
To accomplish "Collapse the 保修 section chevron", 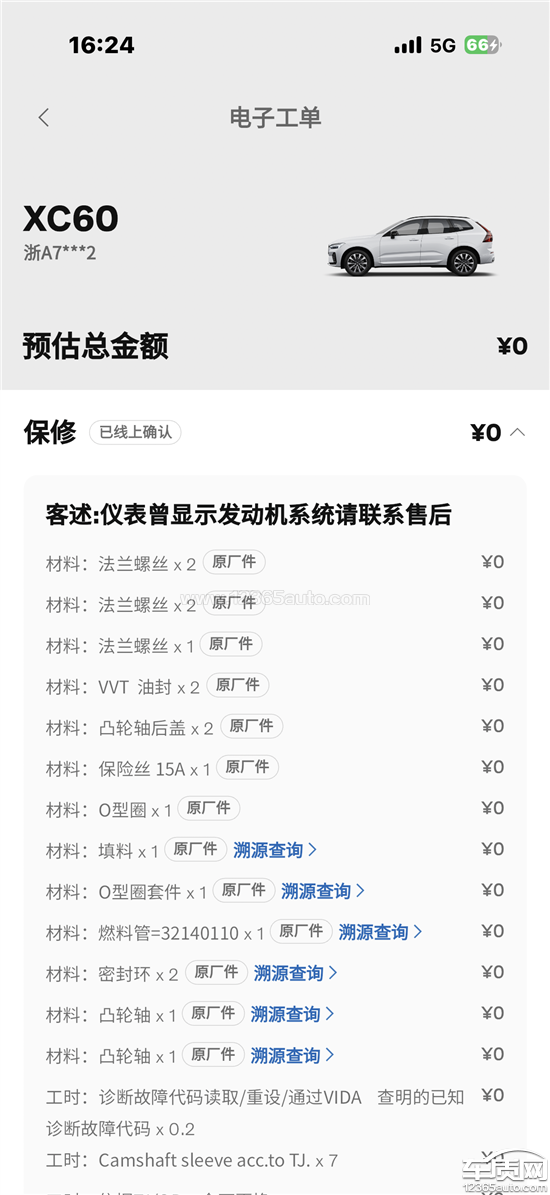I will click(x=518, y=433).
